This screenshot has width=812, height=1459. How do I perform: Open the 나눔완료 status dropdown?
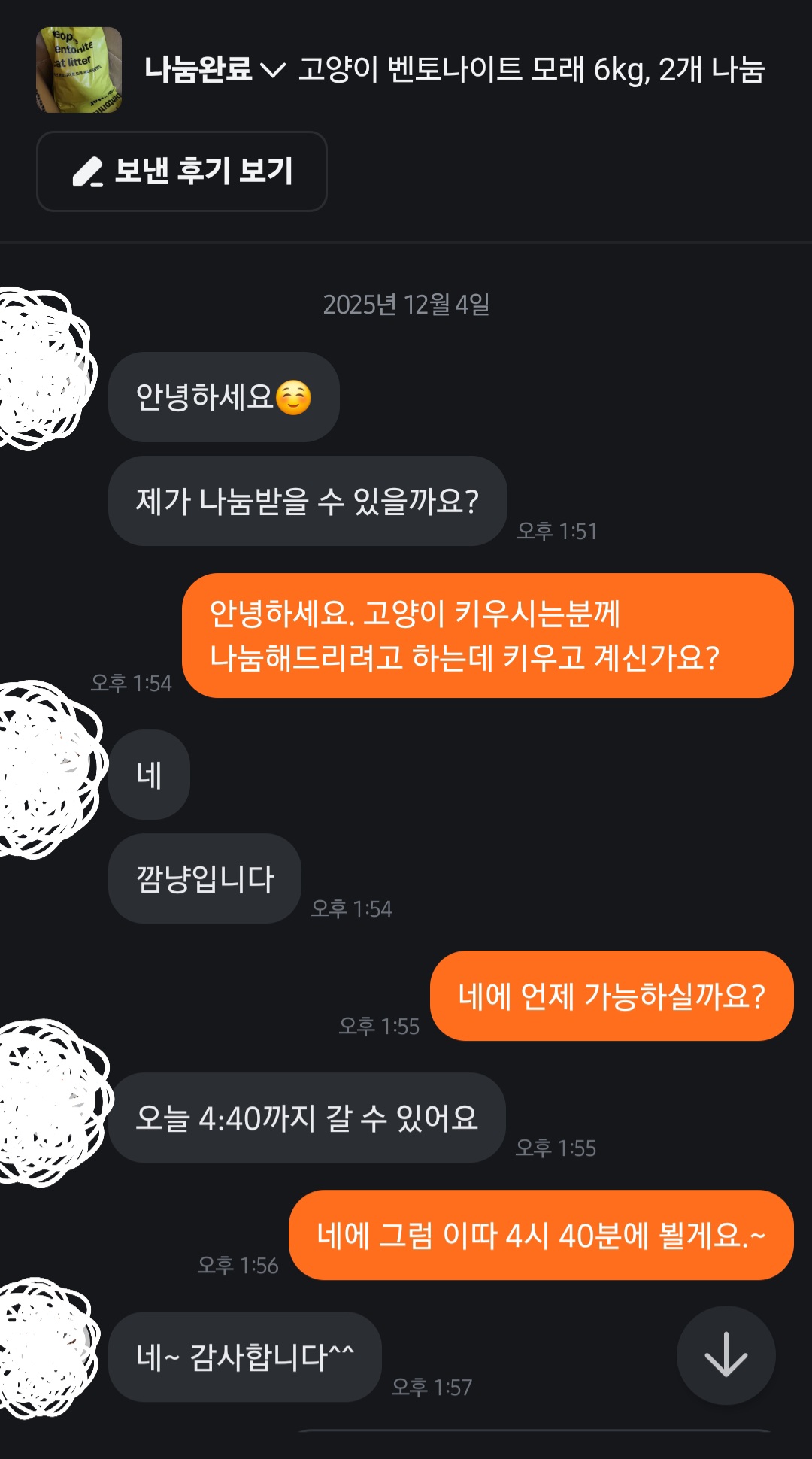(214, 70)
